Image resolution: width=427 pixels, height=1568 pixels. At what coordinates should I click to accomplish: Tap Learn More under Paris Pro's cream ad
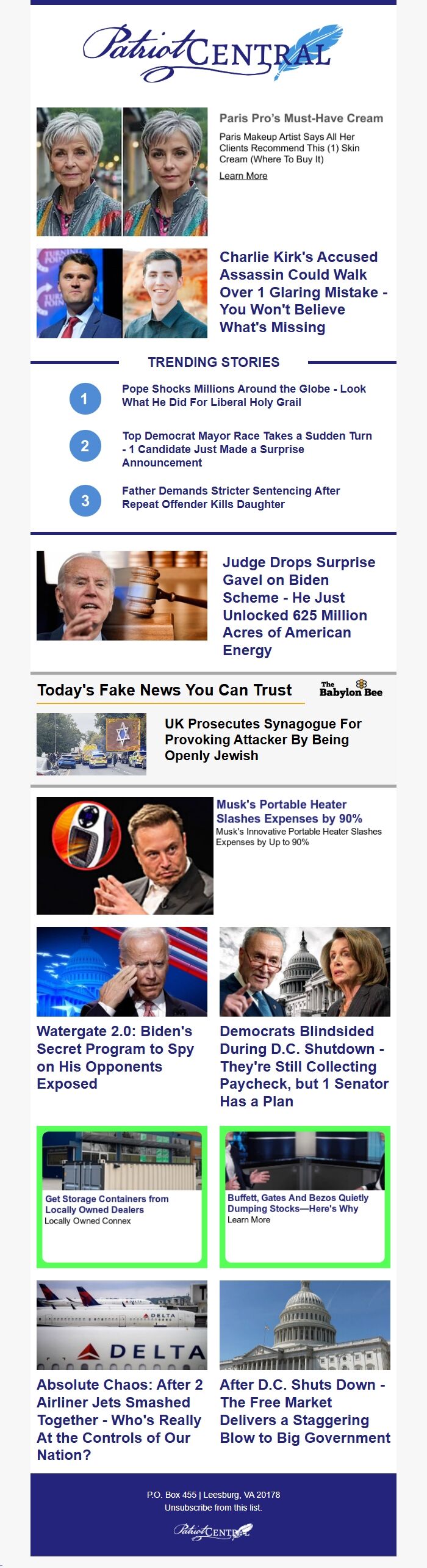tap(243, 176)
